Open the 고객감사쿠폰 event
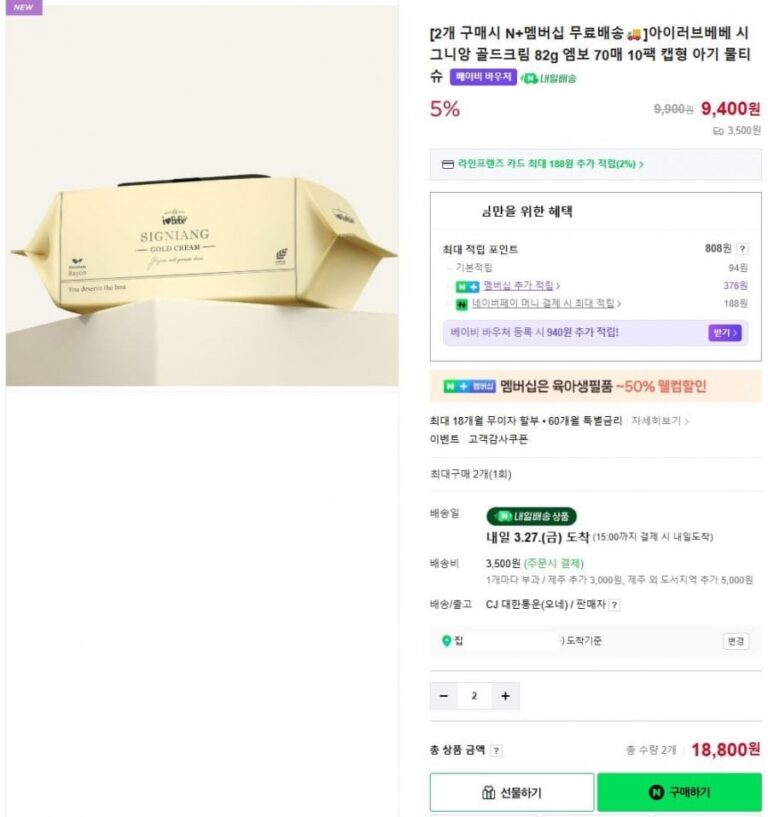Viewport: 768px width, 817px height. click(x=498, y=440)
